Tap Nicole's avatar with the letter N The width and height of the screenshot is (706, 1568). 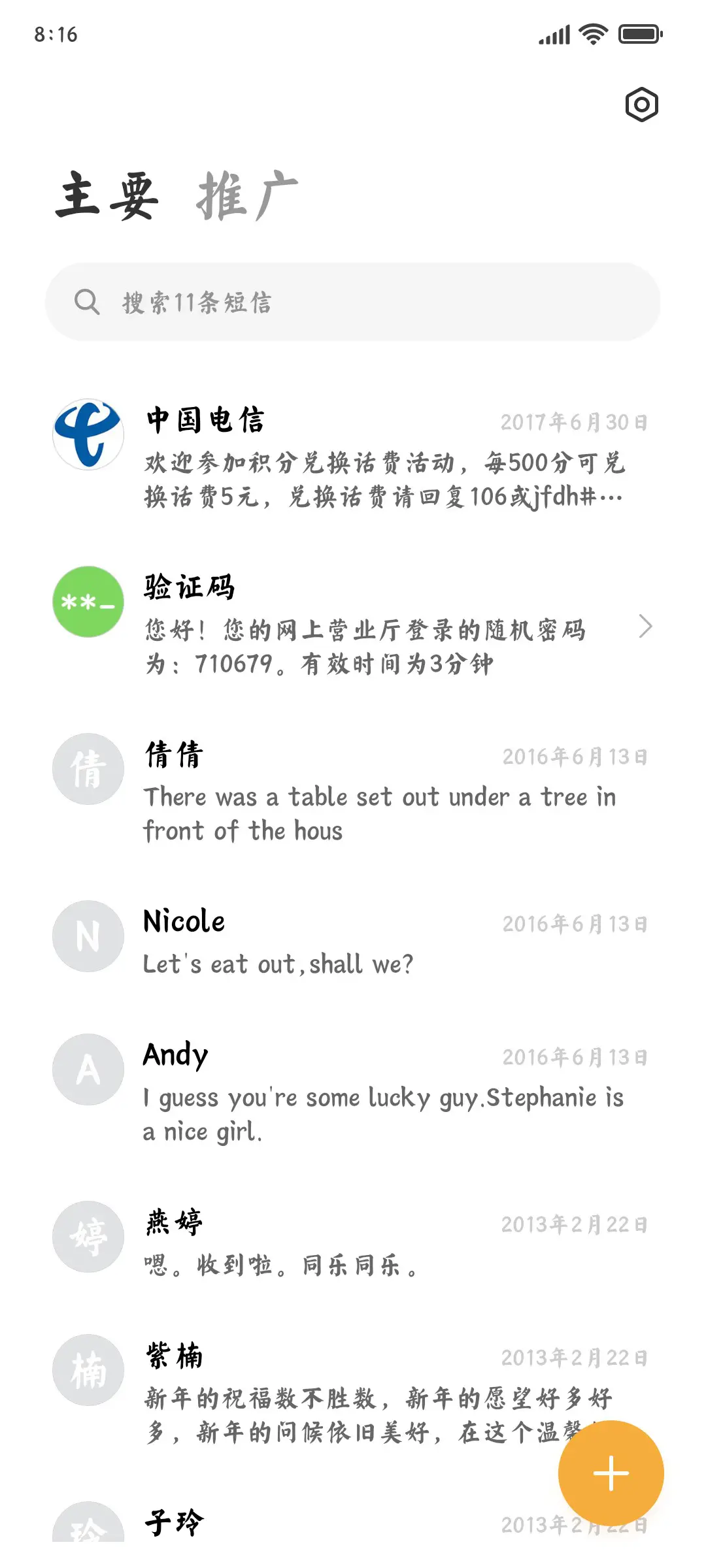pos(88,936)
